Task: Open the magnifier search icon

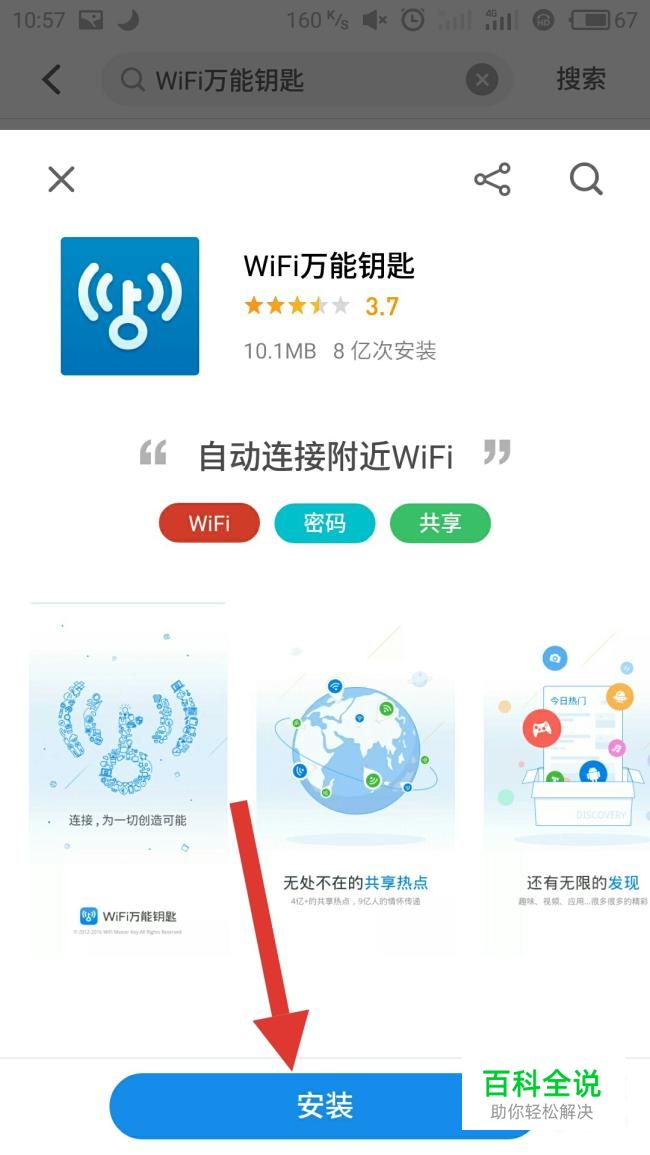Action: coord(586,179)
